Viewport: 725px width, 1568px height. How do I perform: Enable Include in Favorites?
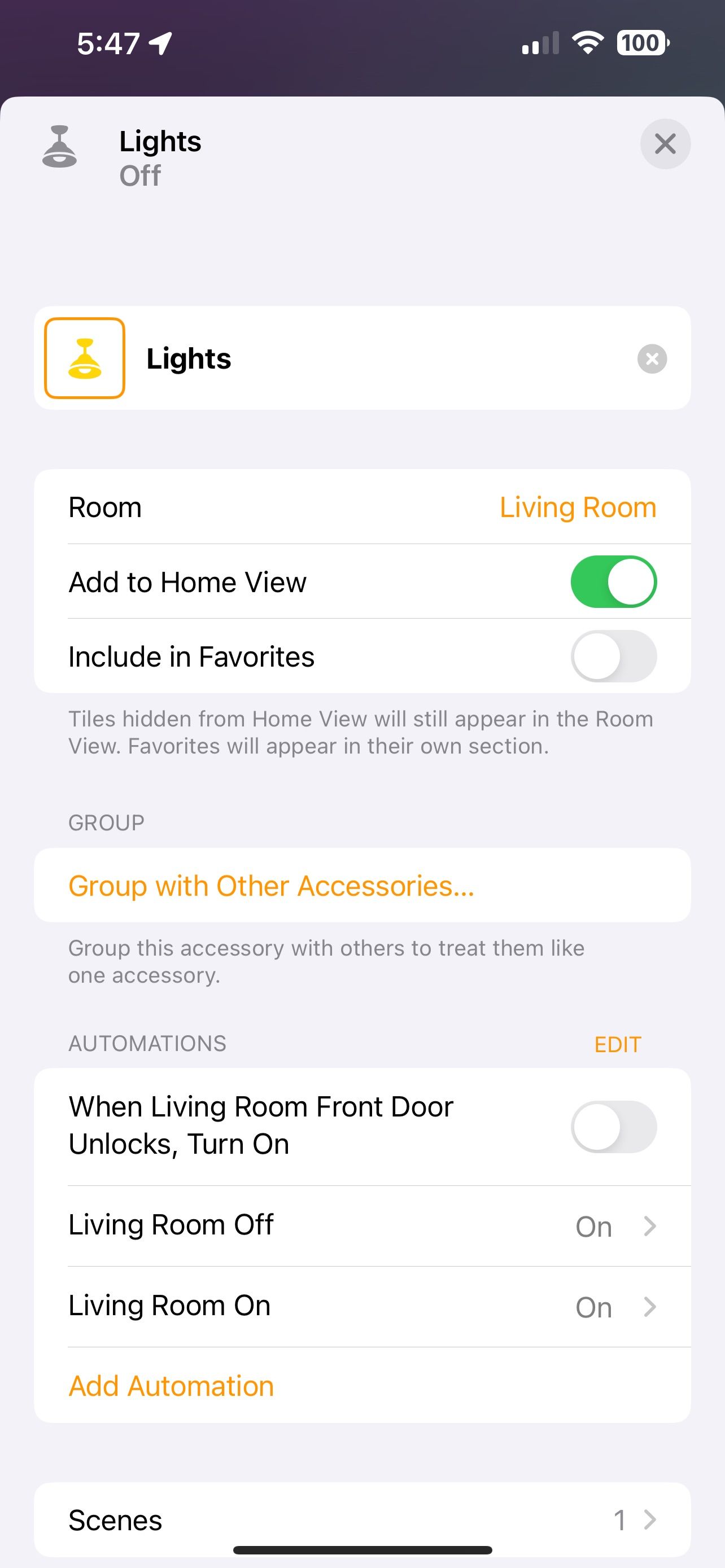[x=613, y=656]
